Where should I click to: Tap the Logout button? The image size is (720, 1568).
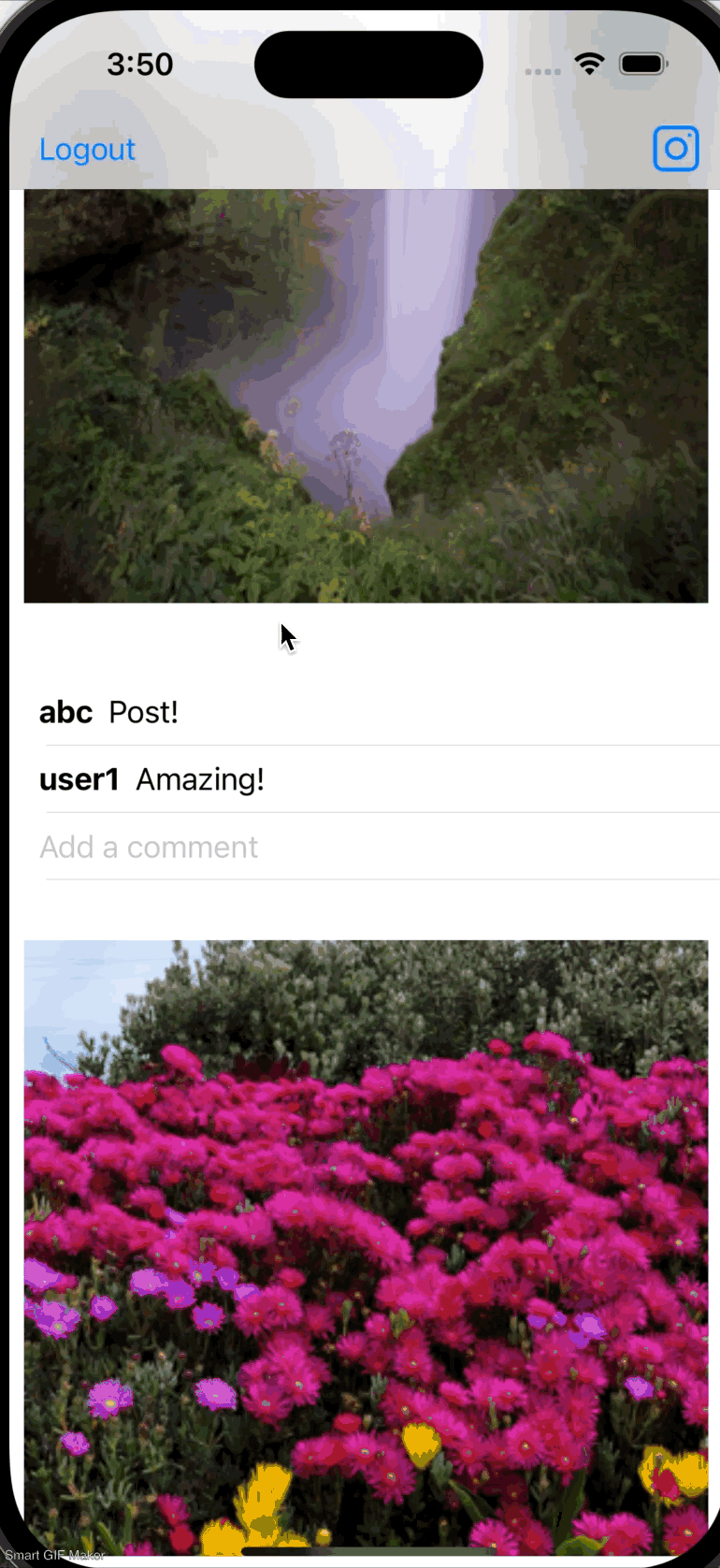(x=87, y=150)
